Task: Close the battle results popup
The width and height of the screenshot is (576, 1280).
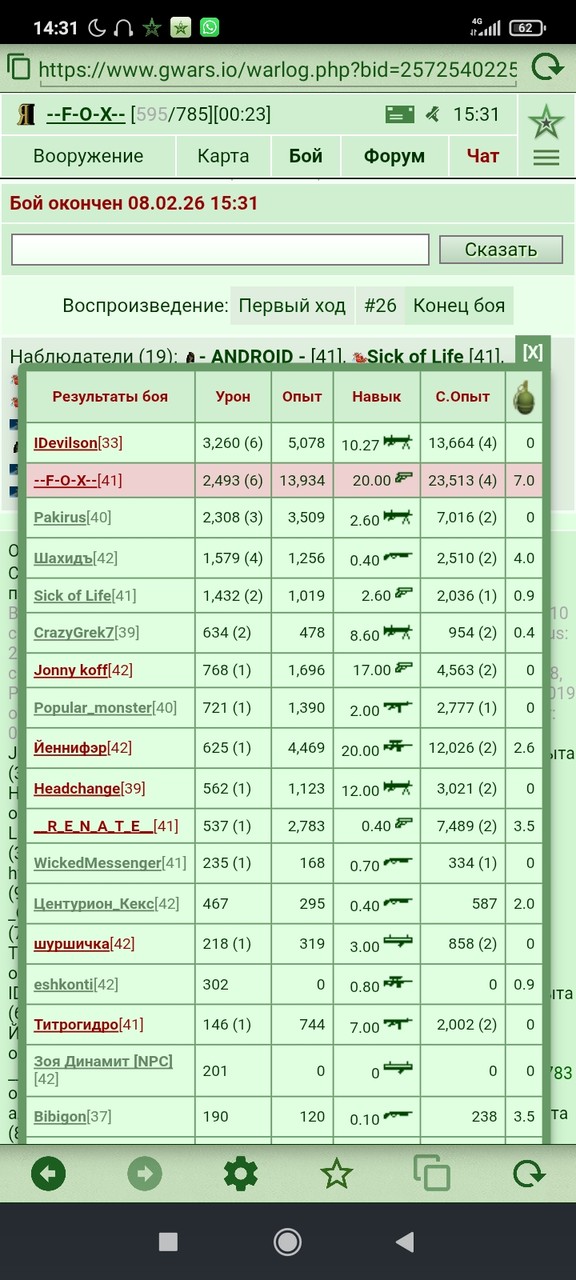Action: point(533,352)
